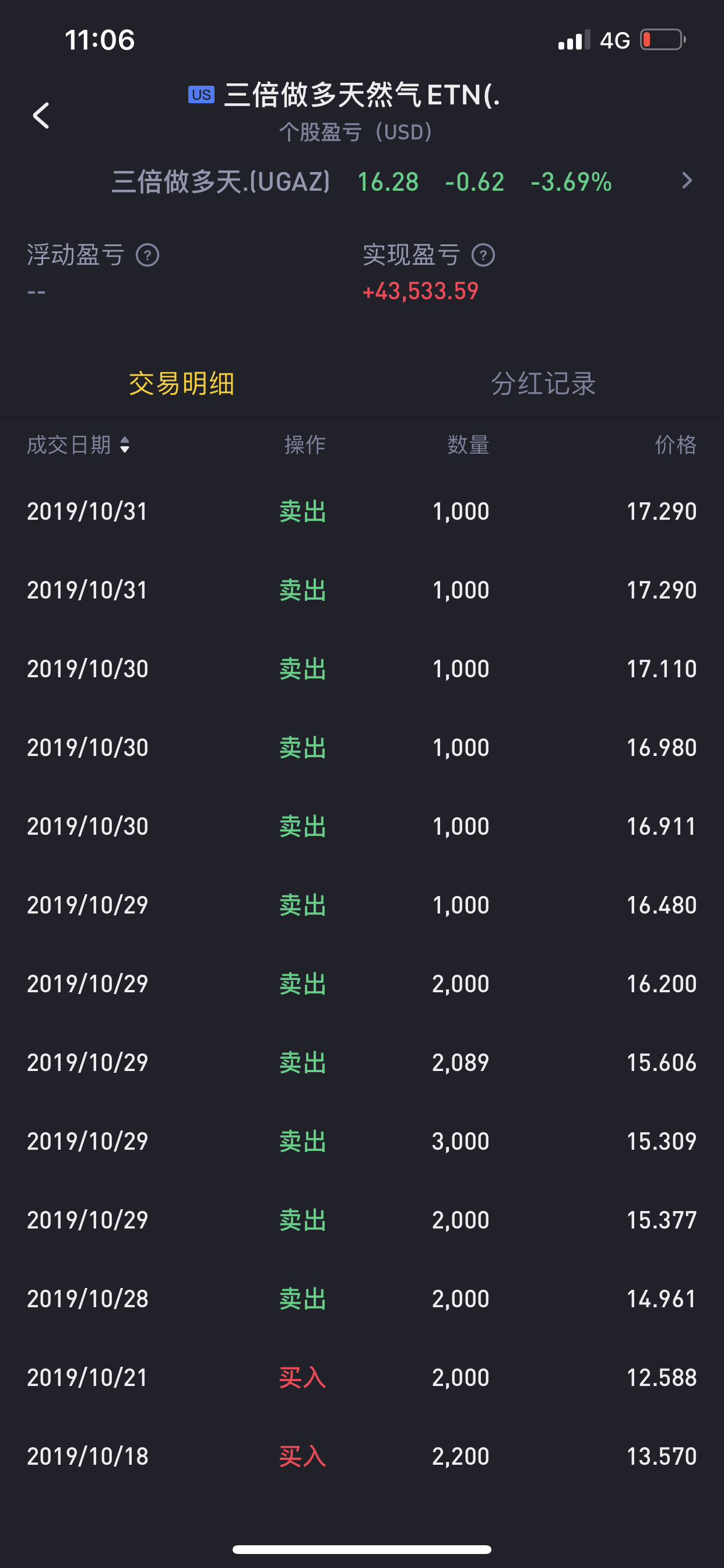This screenshot has height=1568, width=724.
Task: Go back using the top-left arrow
Action: (41, 115)
